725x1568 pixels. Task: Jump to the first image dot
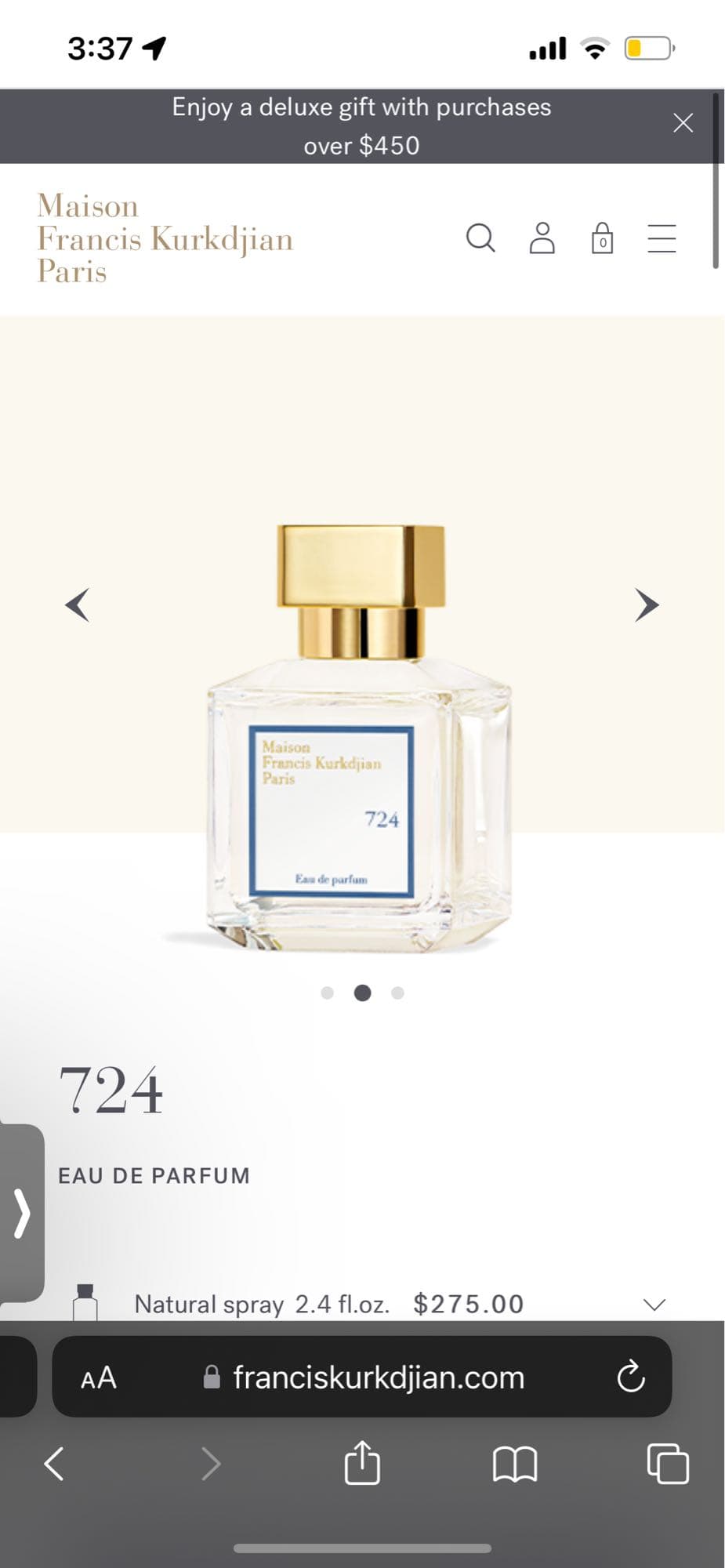point(328,993)
